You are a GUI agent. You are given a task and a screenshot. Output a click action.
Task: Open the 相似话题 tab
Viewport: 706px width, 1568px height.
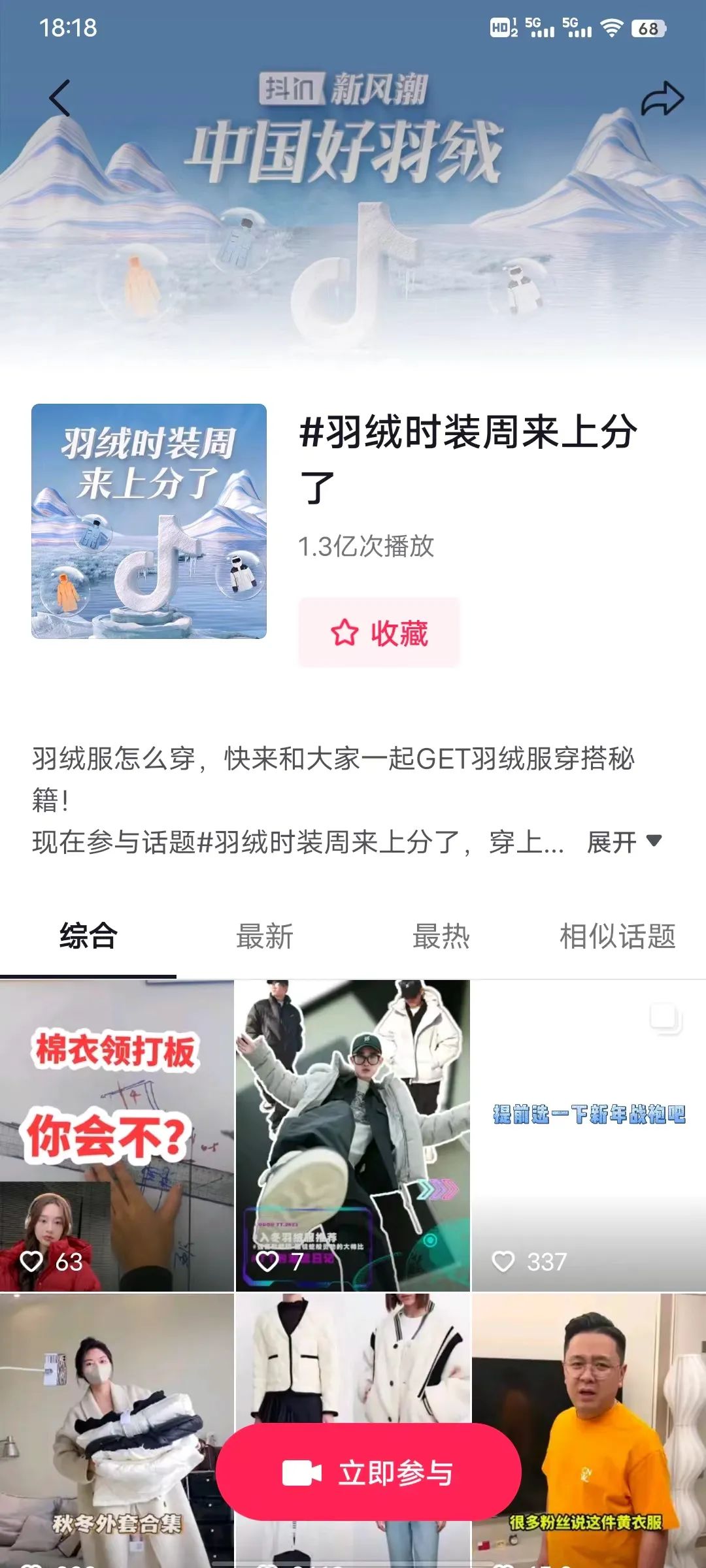click(x=617, y=936)
